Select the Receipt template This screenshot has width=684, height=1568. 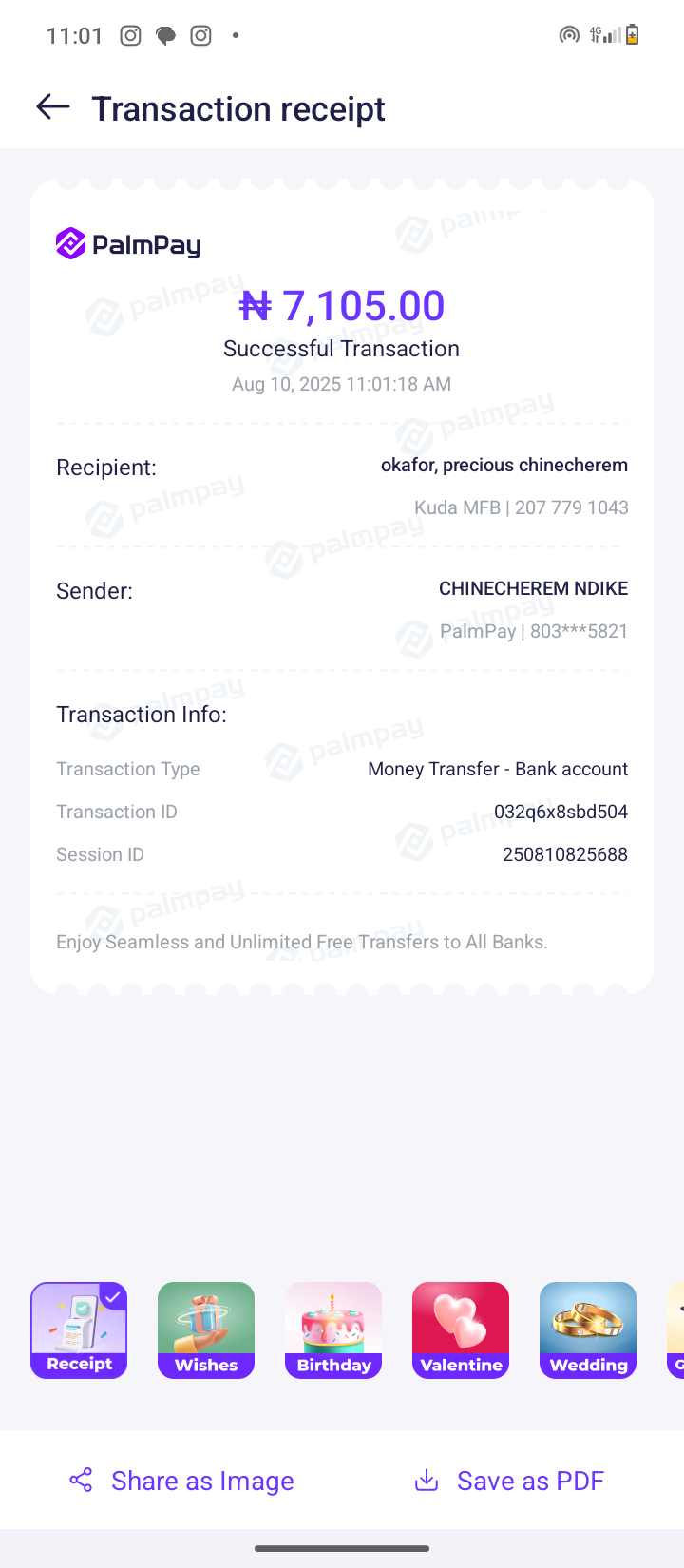pyautogui.click(x=79, y=1329)
